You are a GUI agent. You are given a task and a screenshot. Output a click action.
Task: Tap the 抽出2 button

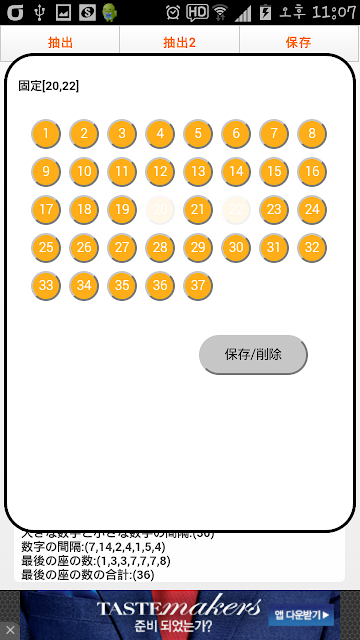179,42
